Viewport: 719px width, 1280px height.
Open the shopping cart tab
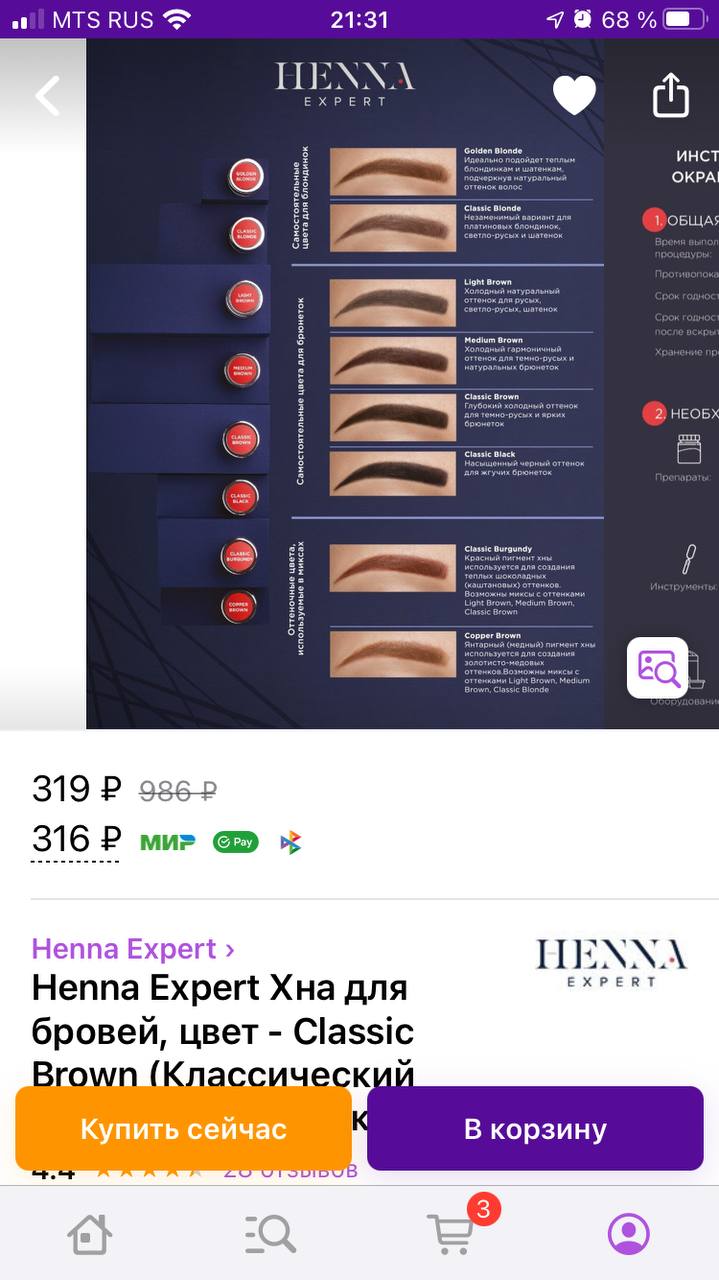pos(450,1232)
